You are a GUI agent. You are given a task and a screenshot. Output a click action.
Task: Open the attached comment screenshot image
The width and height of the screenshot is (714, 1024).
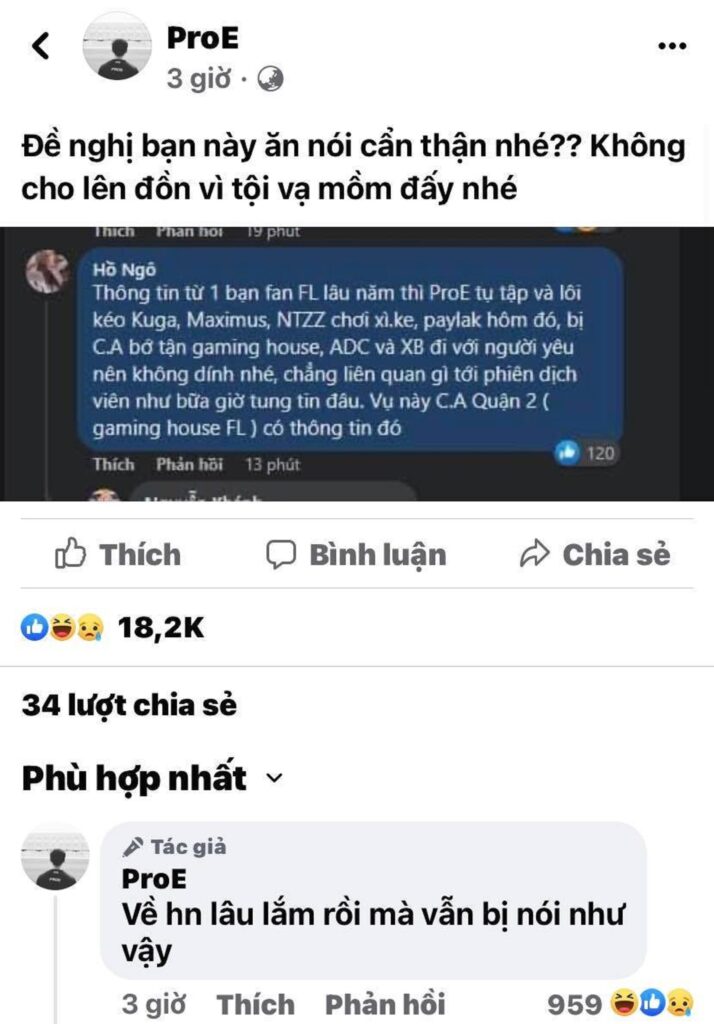pyautogui.click(x=357, y=362)
